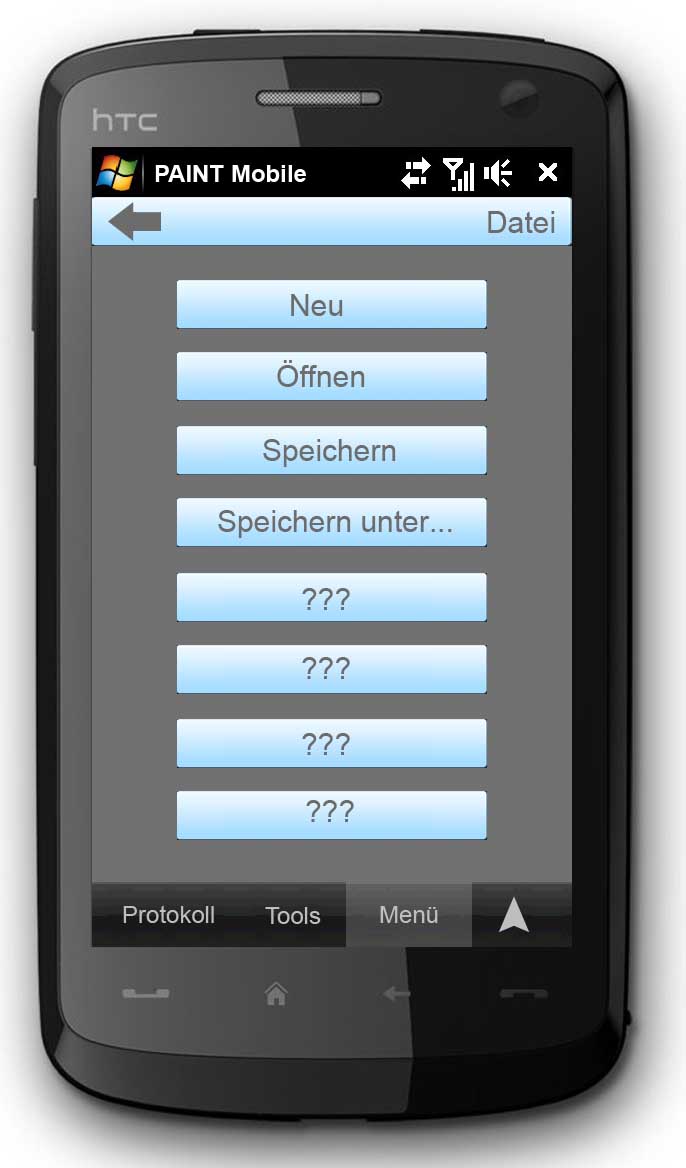Choose Speichern unter...
686x1168 pixels.
pyautogui.click(x=331, y=522)
